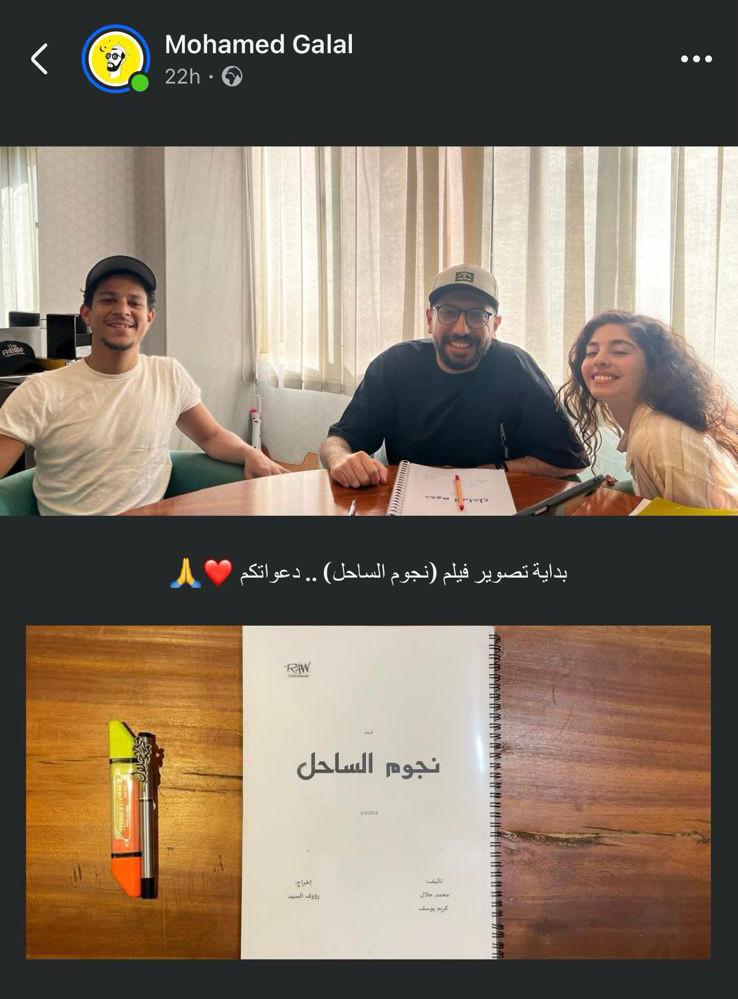Open Mohamed Galal's profile name
The image size is (738, 999).
click(x=258, y=44)
